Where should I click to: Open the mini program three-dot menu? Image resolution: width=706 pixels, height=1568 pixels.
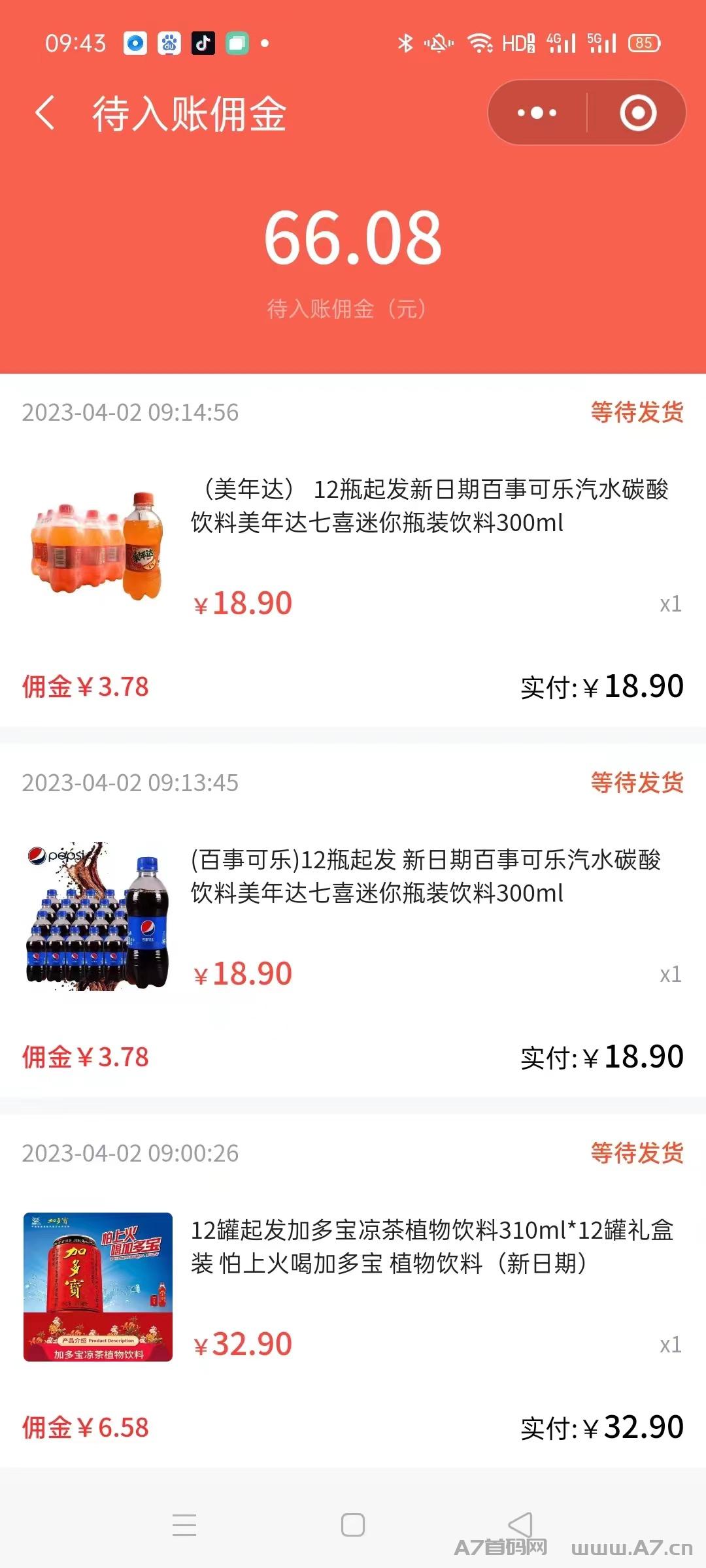coord(537,113)
